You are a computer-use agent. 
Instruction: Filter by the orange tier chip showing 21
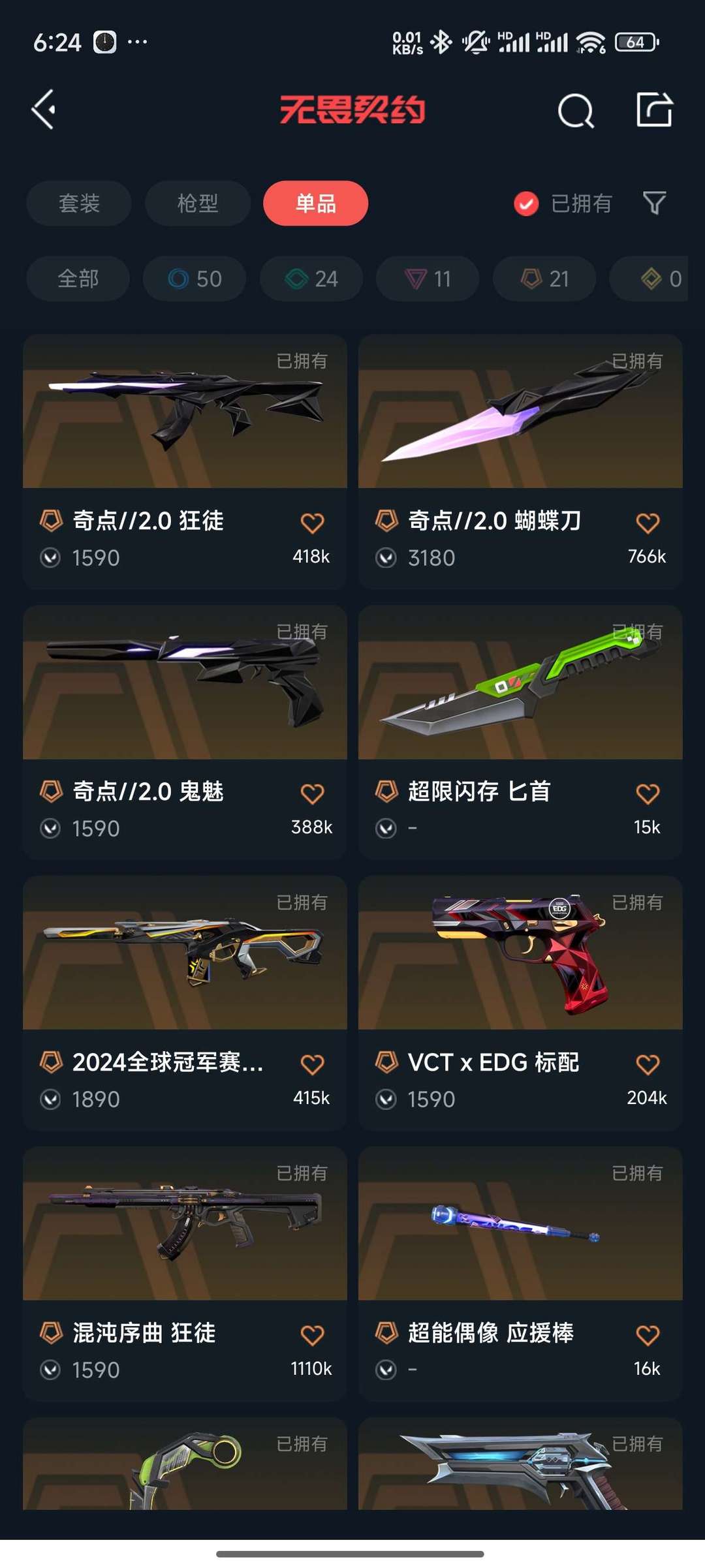(x=544, y=279)
